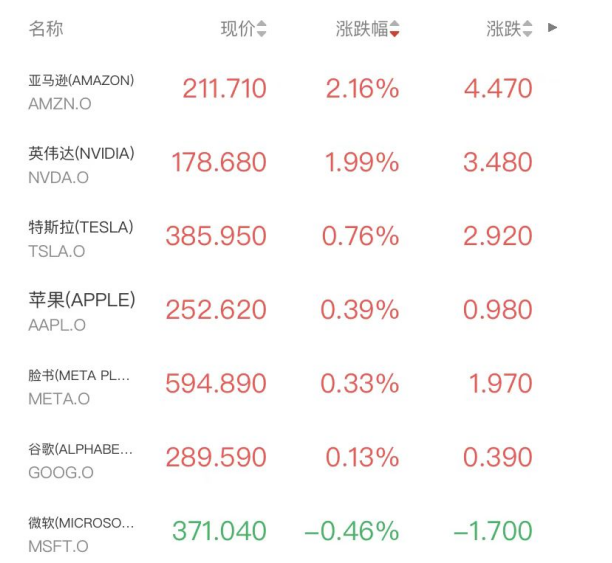Sort the list by 涨跌 column
The height and width of the screenshot is (563, 612).
pos(511,29)
